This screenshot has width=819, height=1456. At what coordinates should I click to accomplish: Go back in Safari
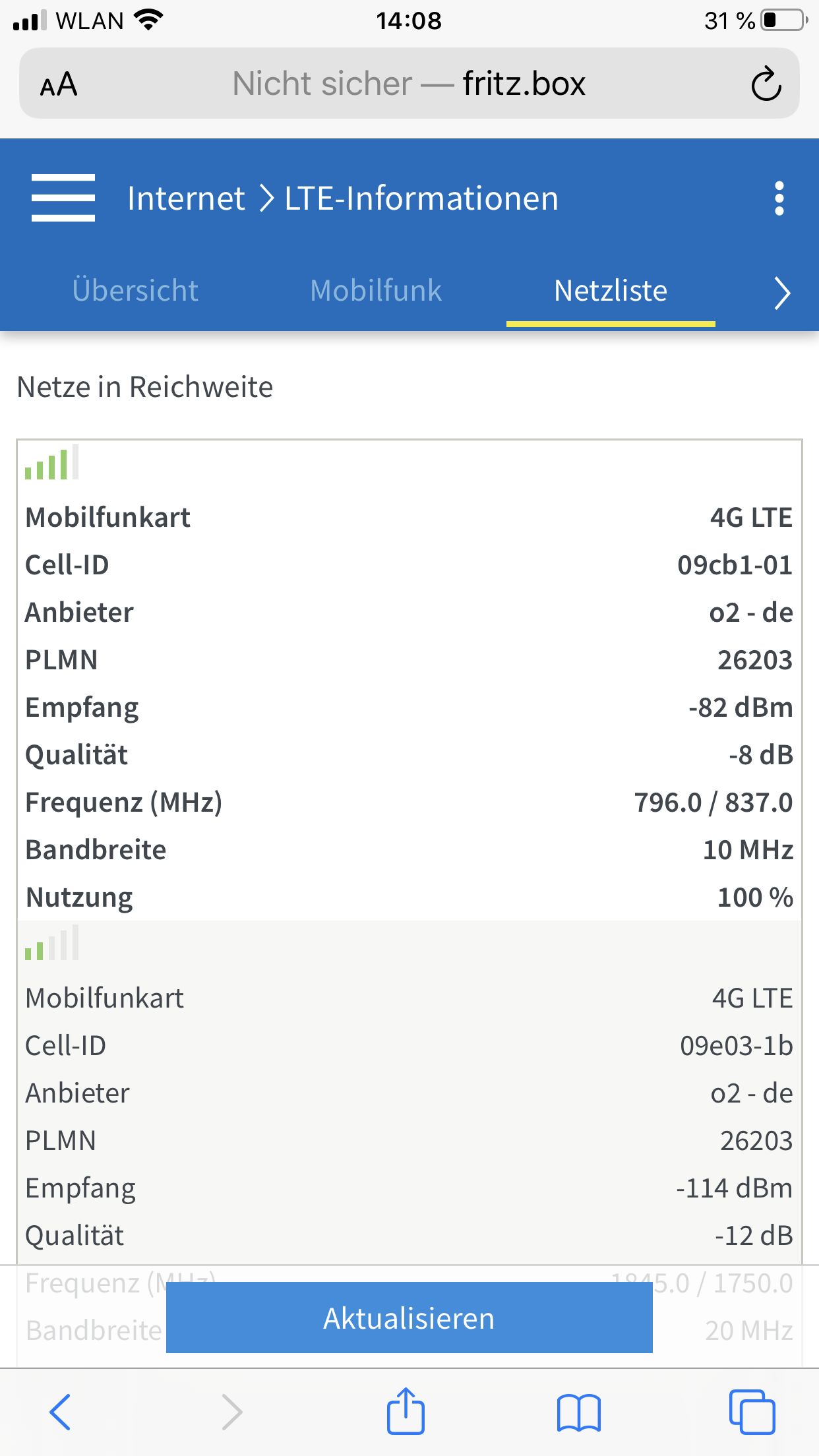coord(60,1412)
